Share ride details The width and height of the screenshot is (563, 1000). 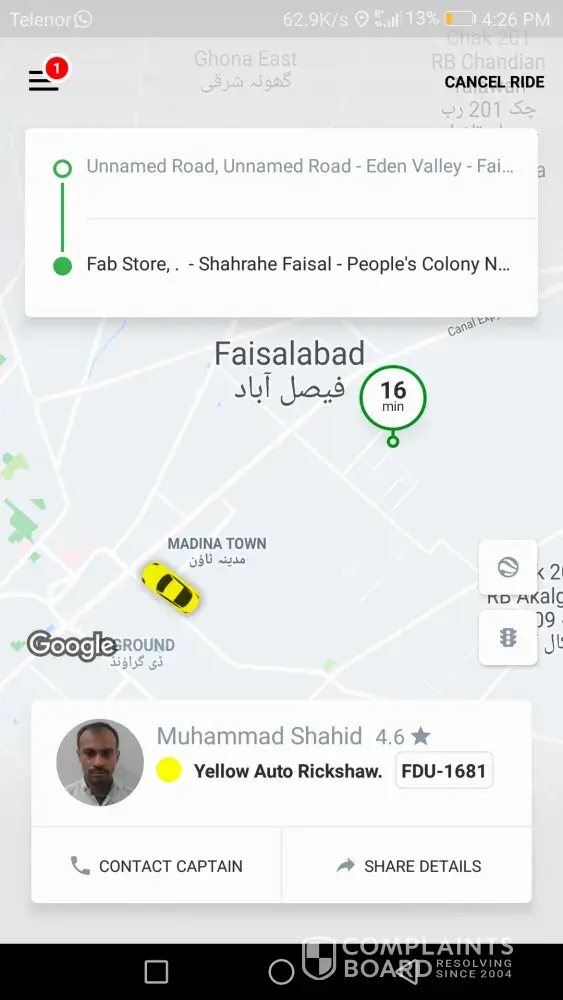point(407,865)
